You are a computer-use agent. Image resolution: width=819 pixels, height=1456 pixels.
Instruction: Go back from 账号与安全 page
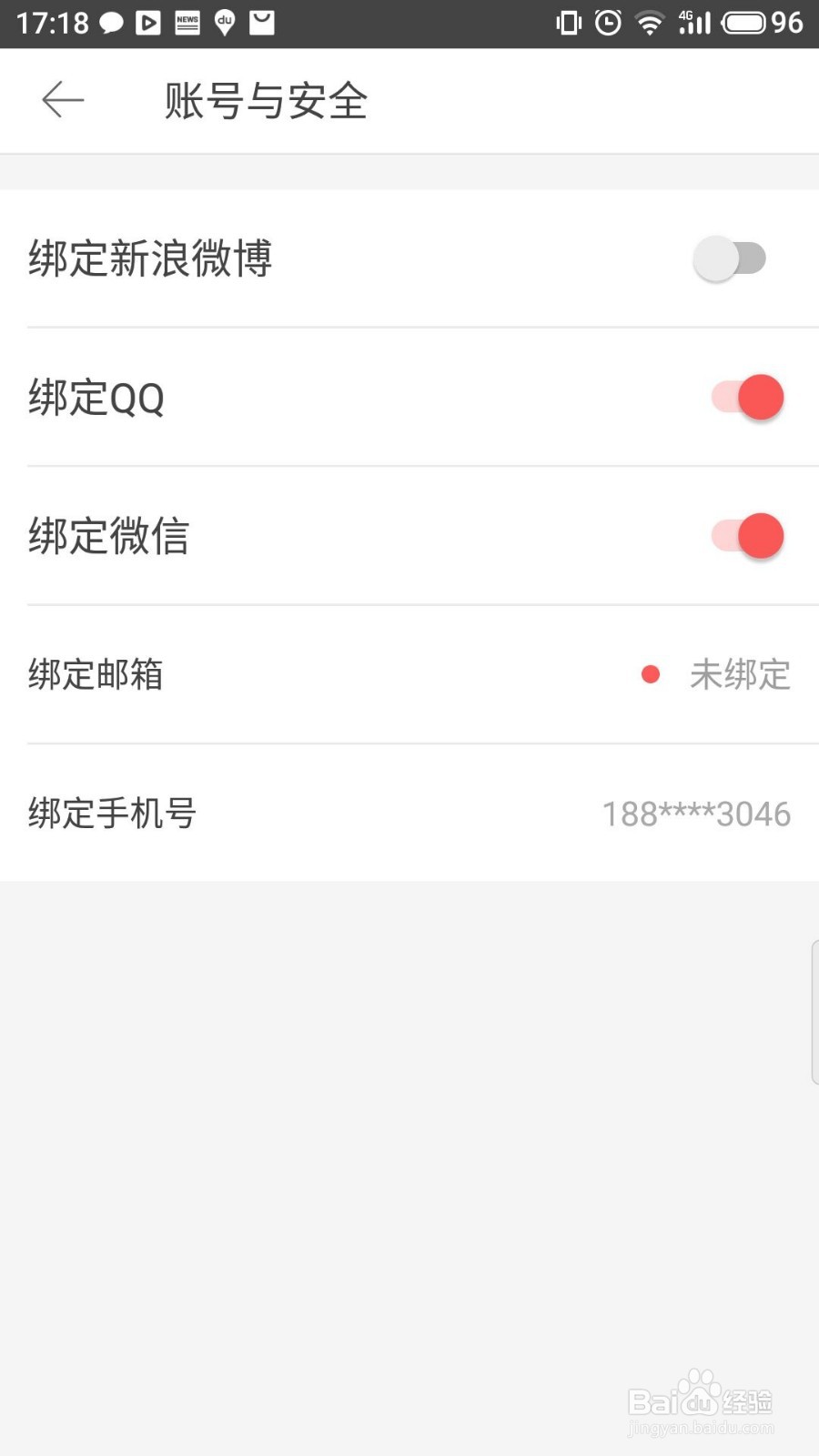pos(63,100)
